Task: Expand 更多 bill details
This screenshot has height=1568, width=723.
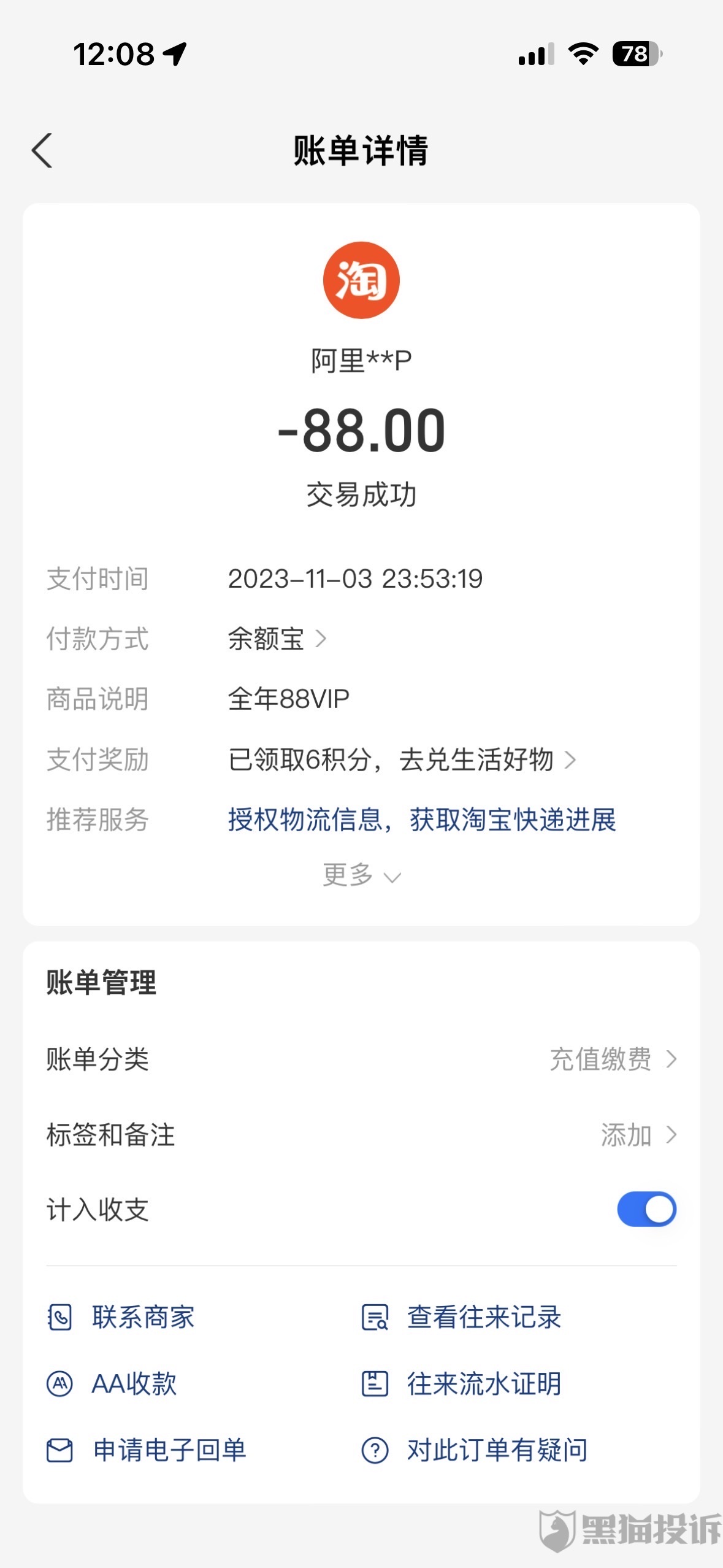Action: [361, 875]
